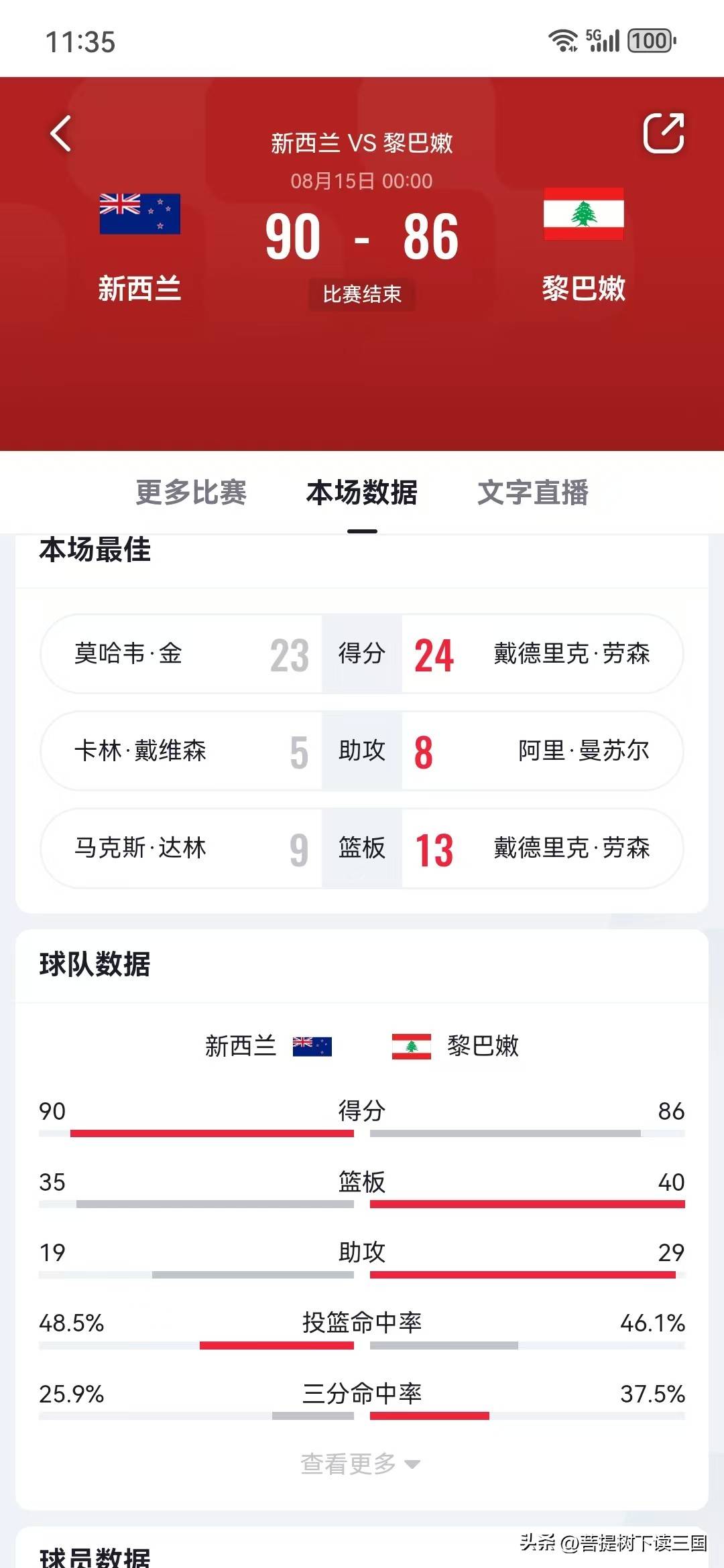724x1568 pixels.
Task: Switch to the 更多比赛 tab
Action: (191, 493)
